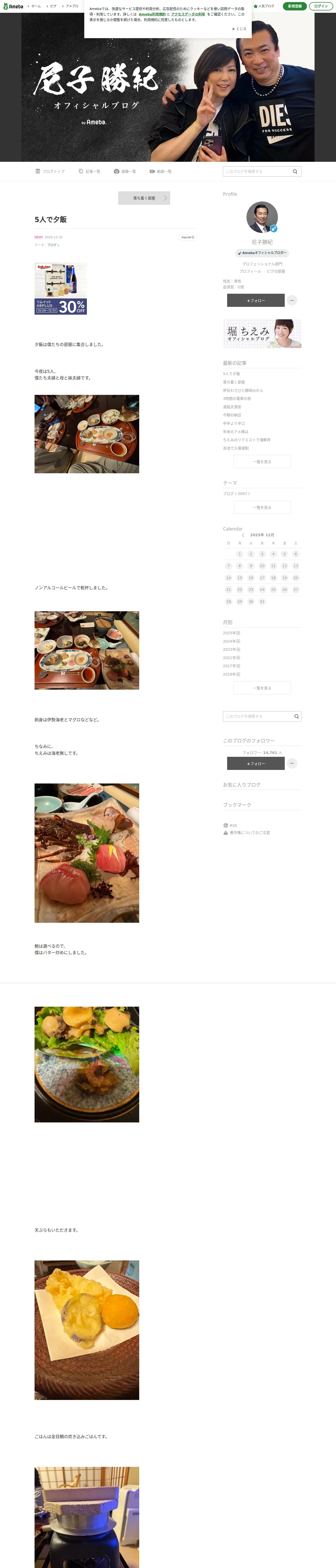336x1568 pixels.
Task: Open theme ブログ (5097)
Action: [x=236, y=494]
